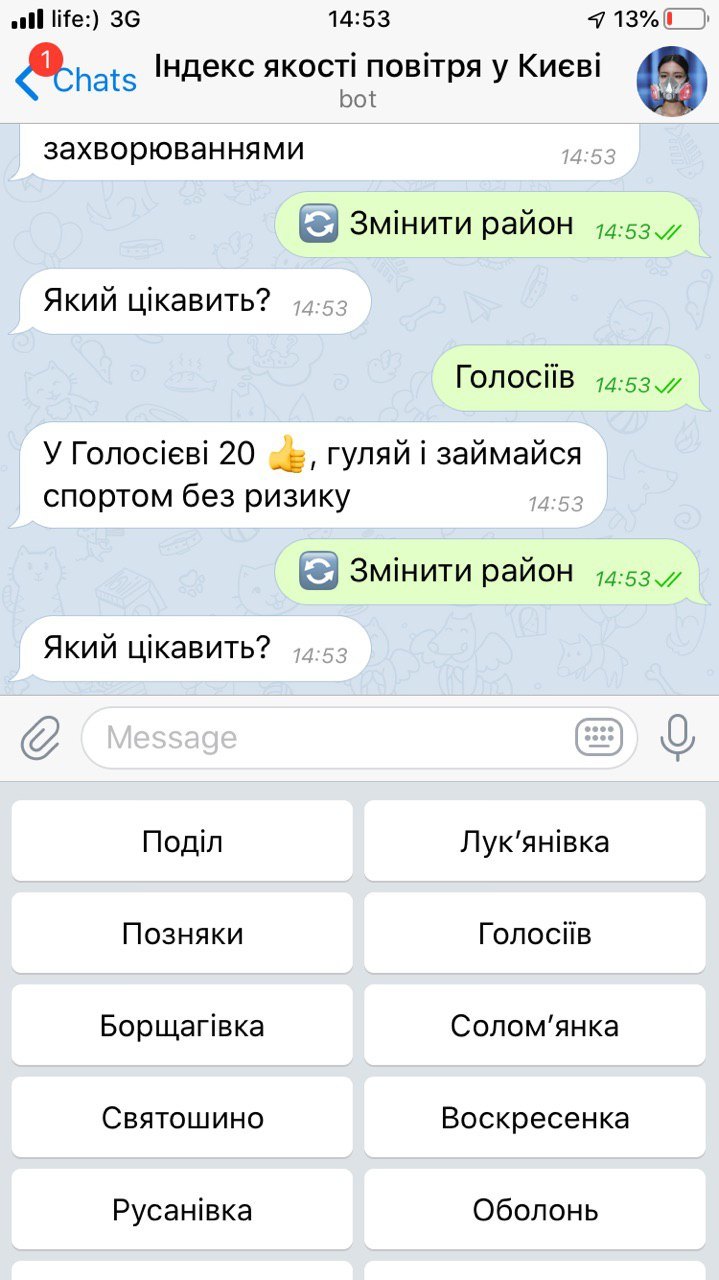Choose Лук'янівка district
The image size is (719, 1280).
pos(535,841)
